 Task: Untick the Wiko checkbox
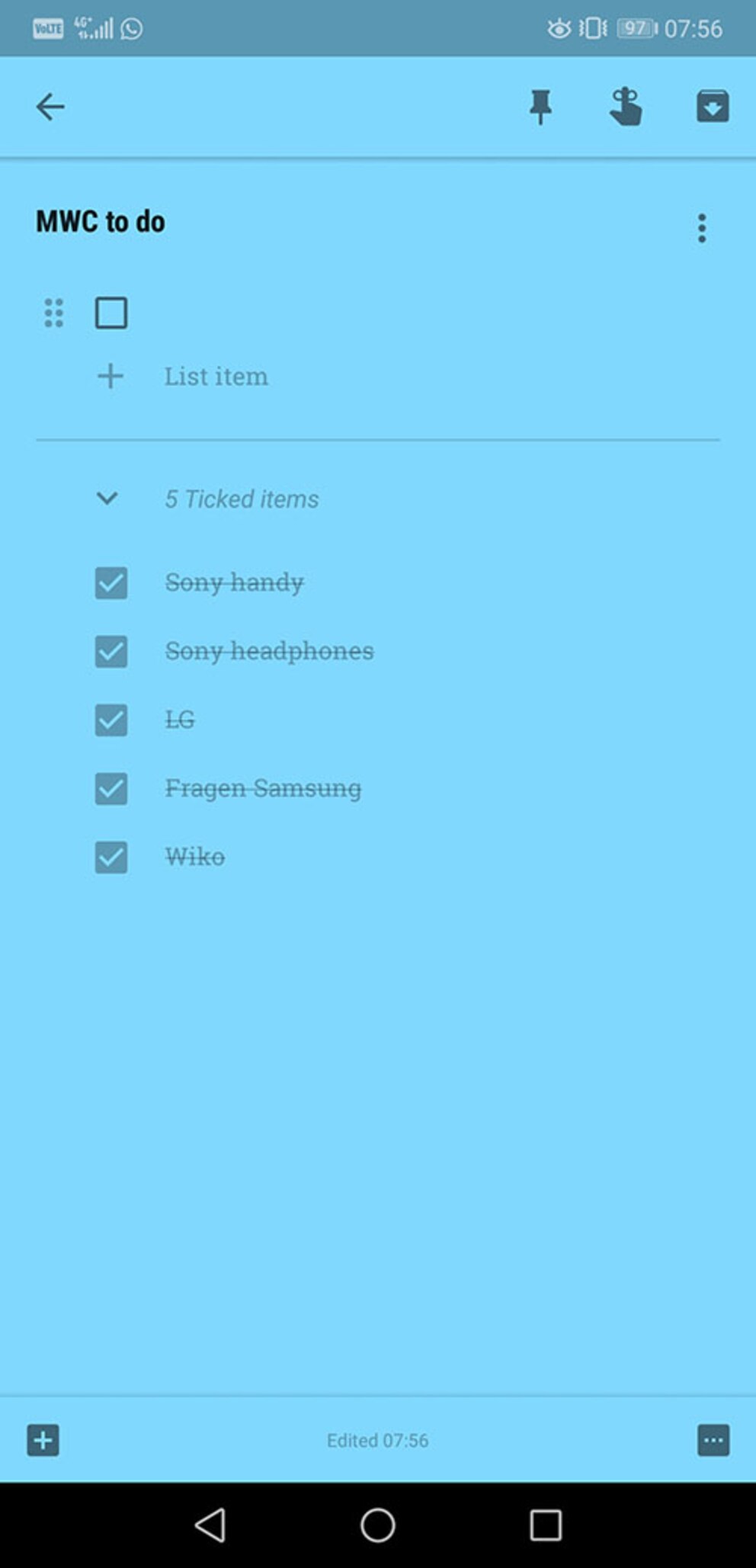(x=111, y=858)
